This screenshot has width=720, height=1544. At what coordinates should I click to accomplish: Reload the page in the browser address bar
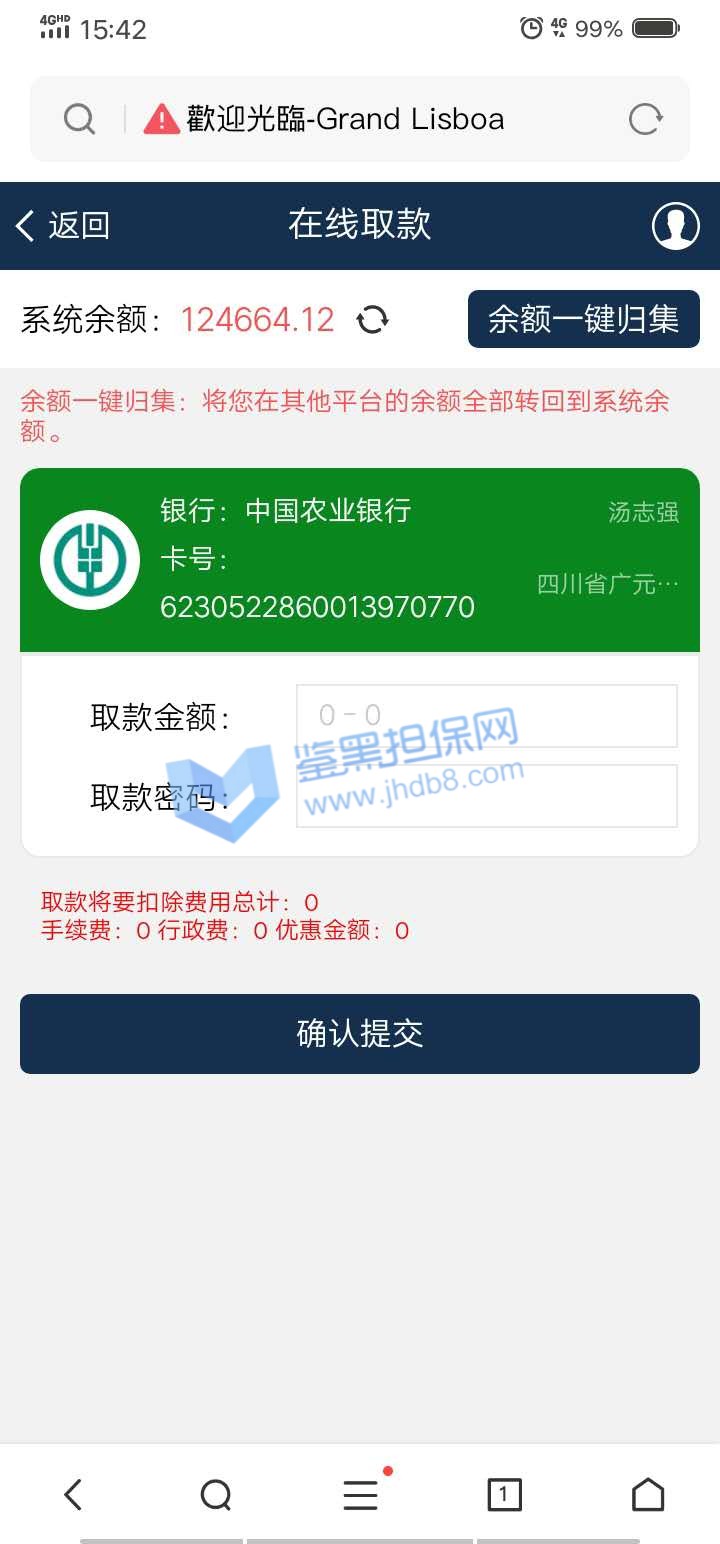645,119
